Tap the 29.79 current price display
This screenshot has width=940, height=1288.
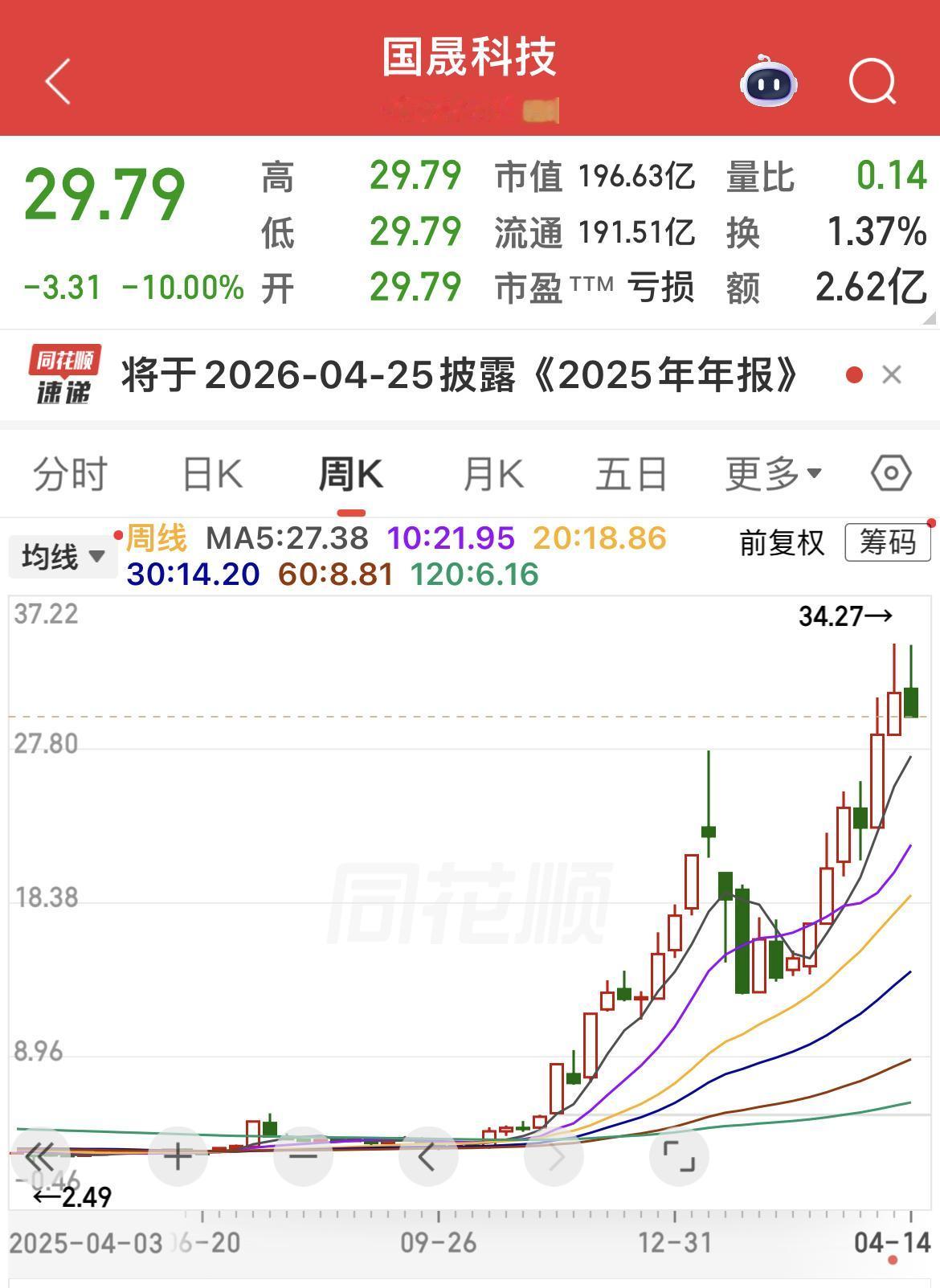coord(104,193)
